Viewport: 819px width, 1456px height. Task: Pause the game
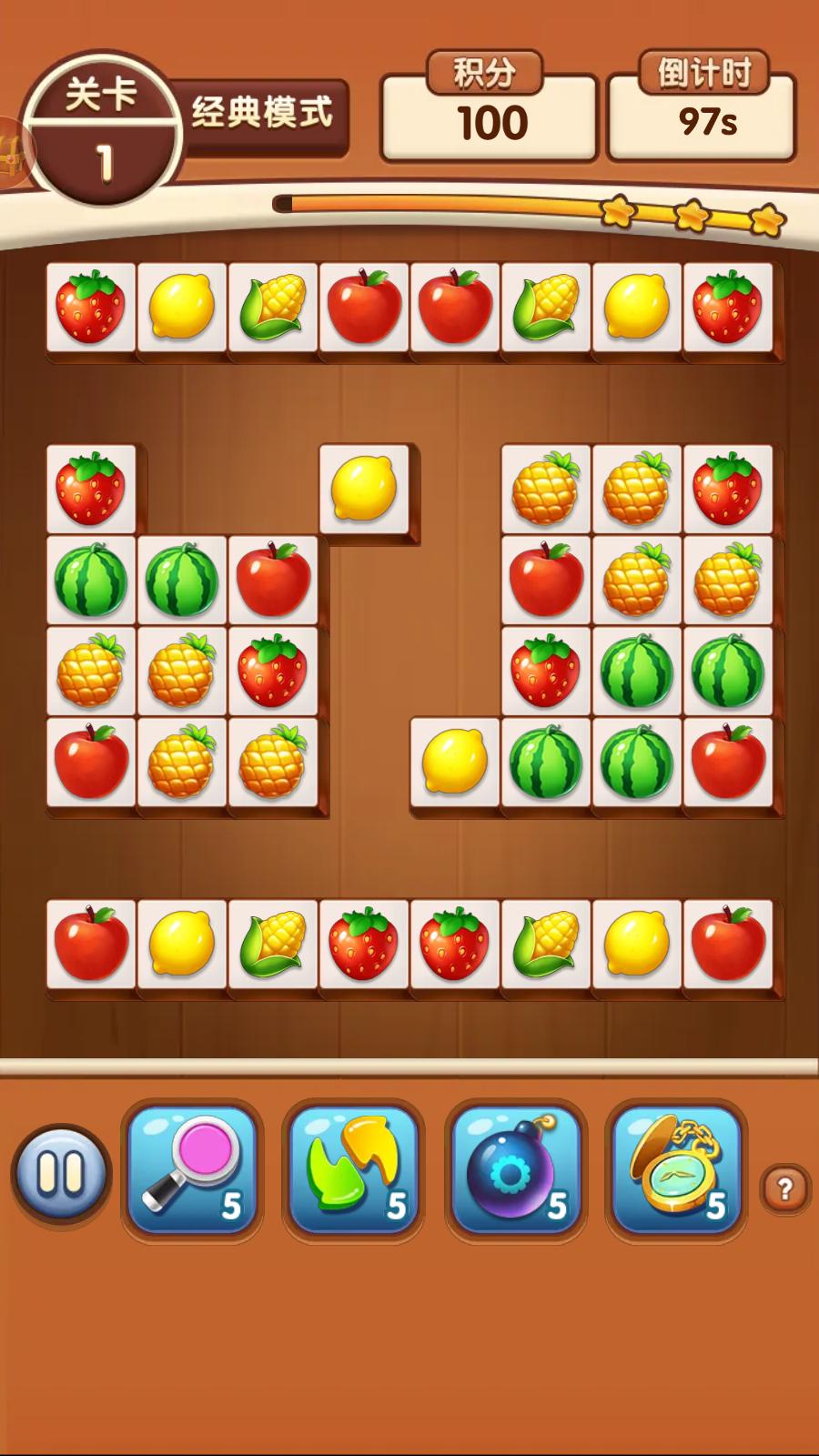click(x=61, y=1172)
